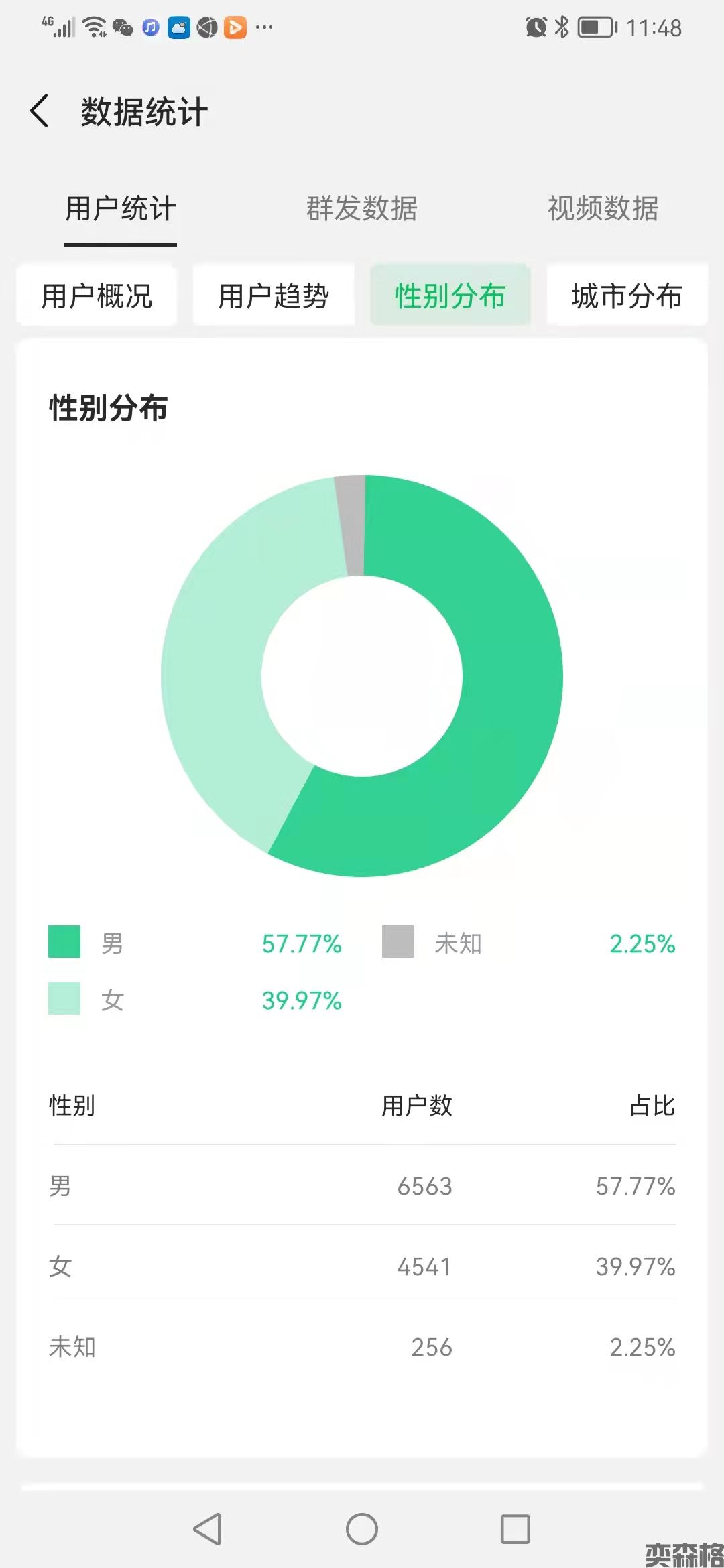Switch to the 群发数据 tab
724x1568 pixels.
[x=361, y=208]
